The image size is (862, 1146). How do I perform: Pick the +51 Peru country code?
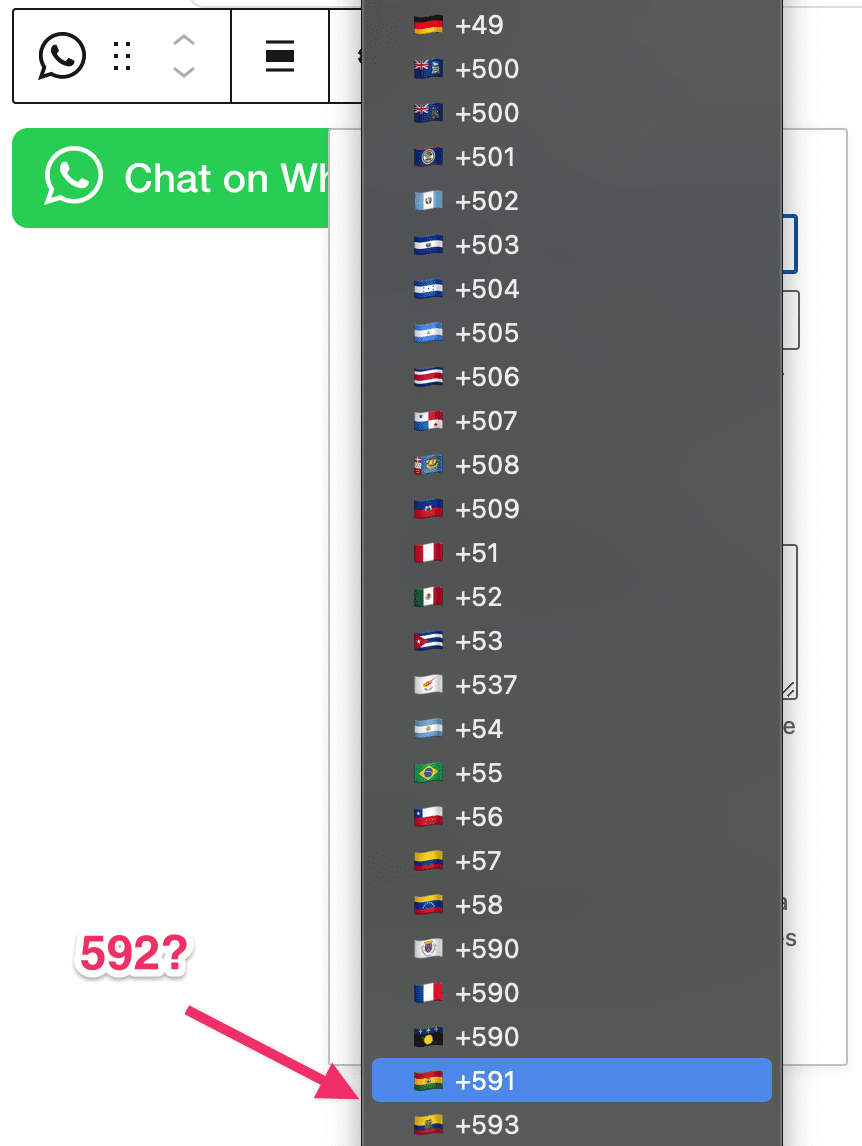[476, 553]
